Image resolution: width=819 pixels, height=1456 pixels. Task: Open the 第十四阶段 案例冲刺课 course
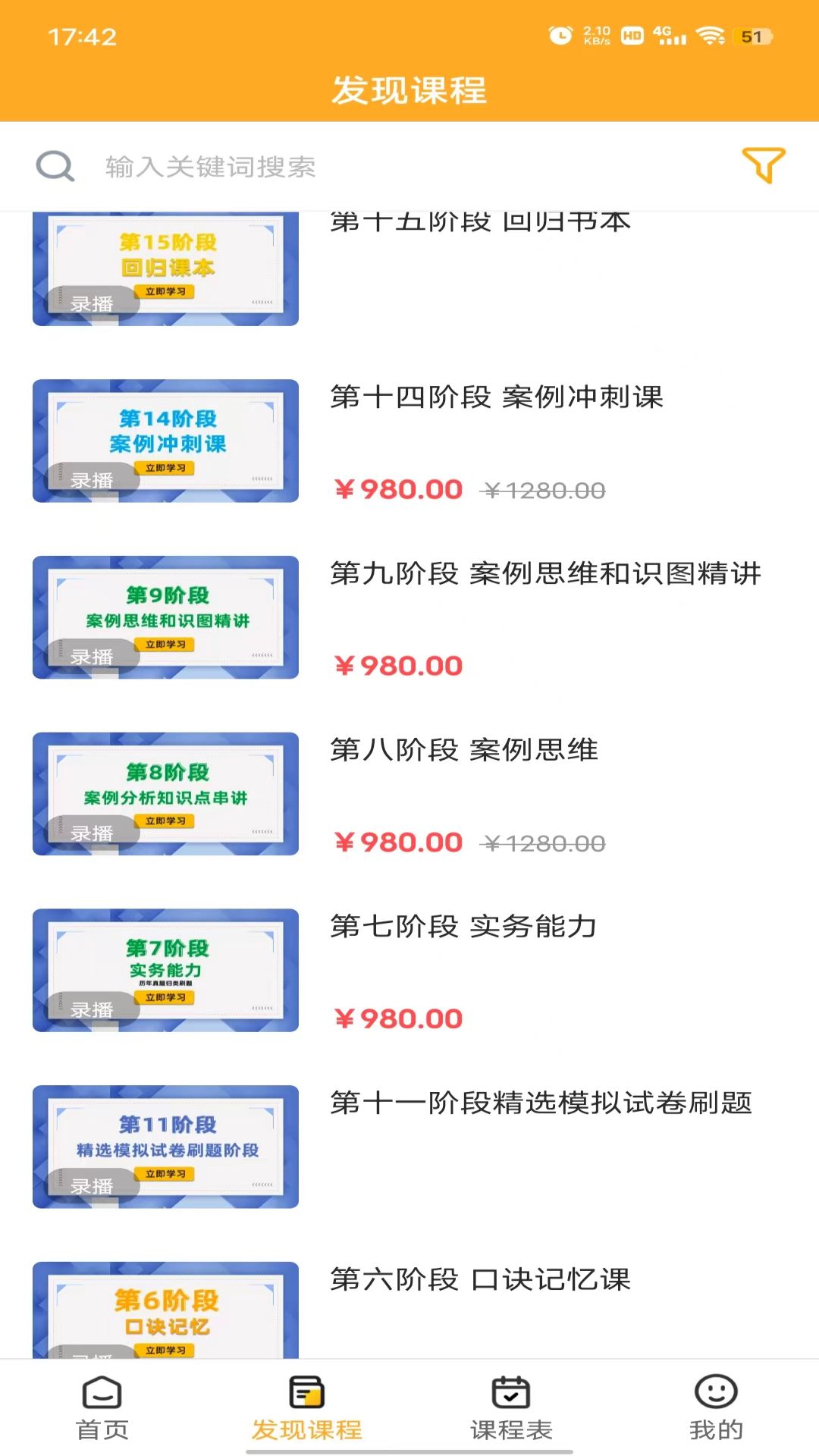click(409, 441)
